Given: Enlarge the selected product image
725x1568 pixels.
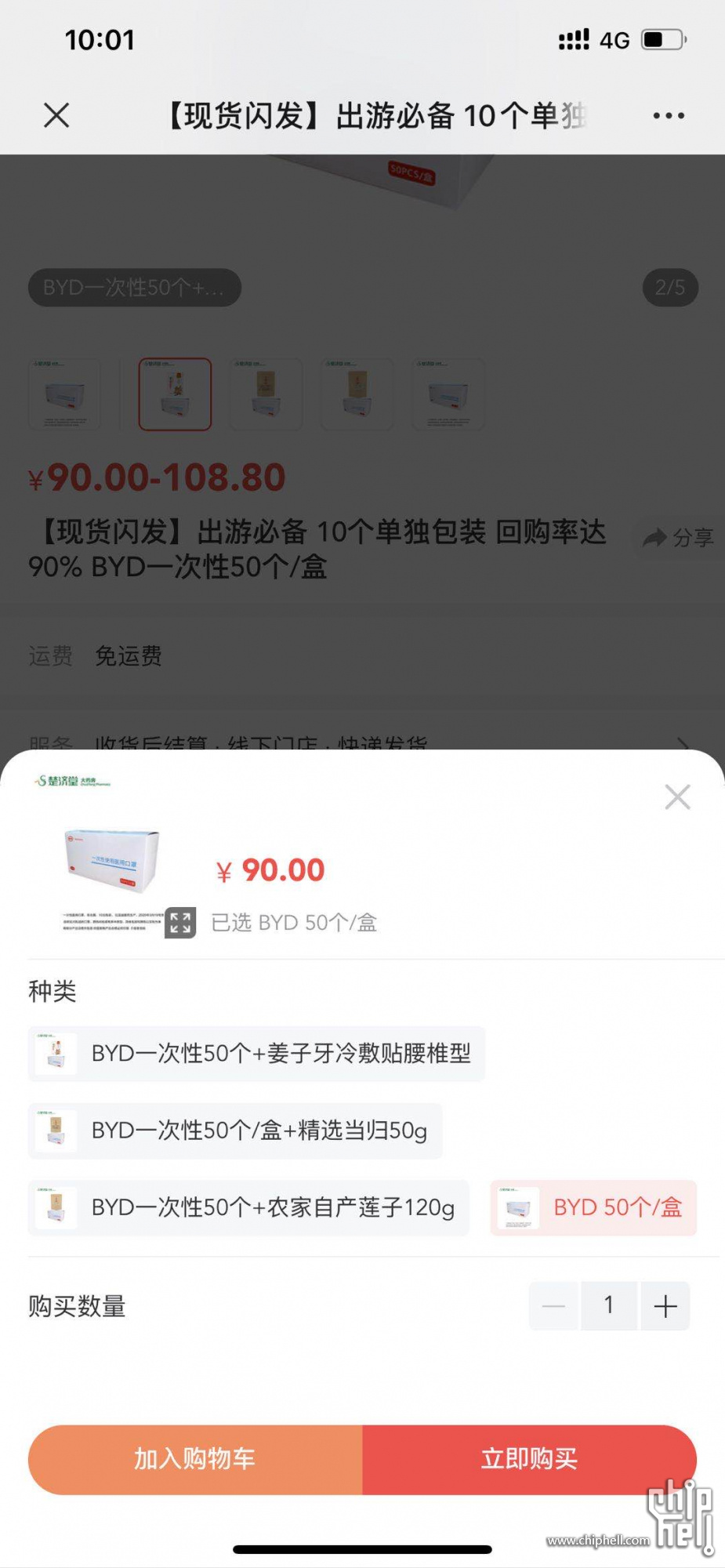Looking at the screenshot, I should [180, 923].
